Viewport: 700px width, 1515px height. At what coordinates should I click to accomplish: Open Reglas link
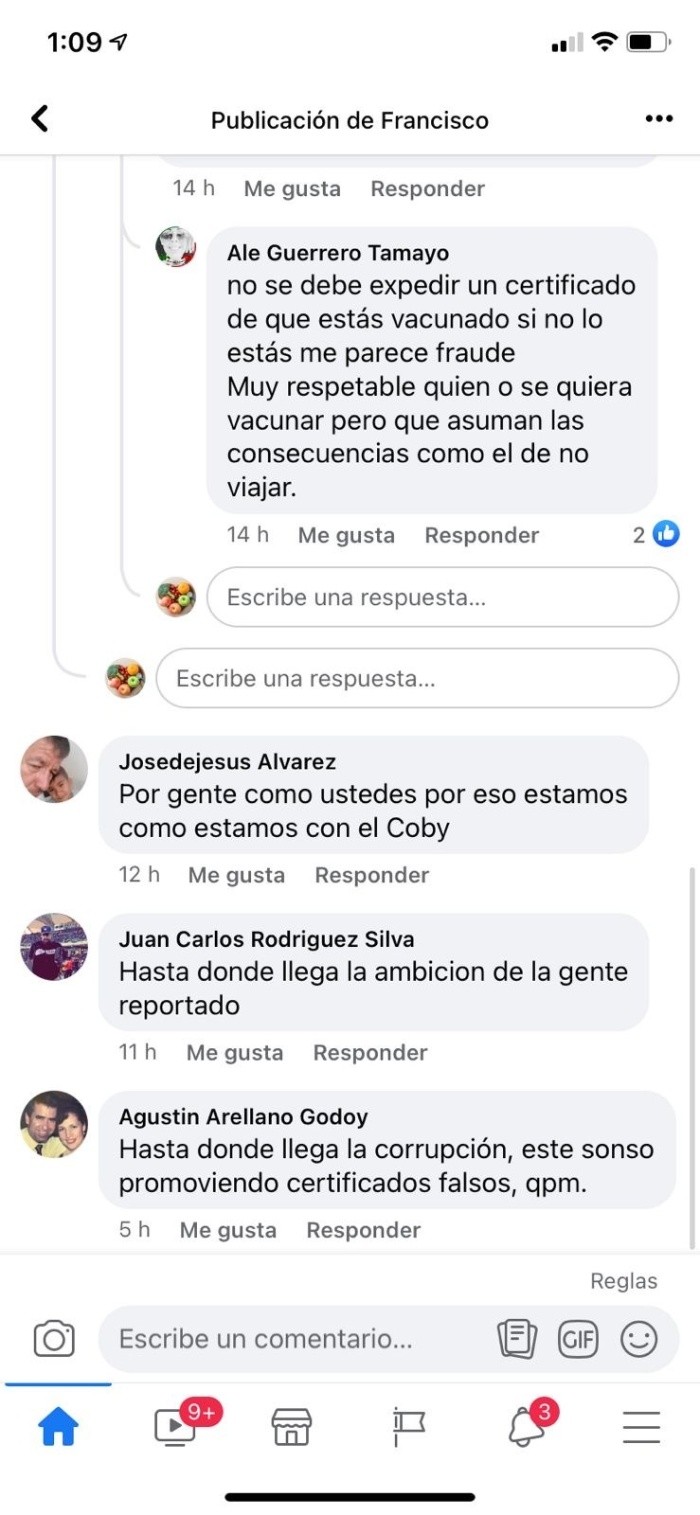[623, 1281]
